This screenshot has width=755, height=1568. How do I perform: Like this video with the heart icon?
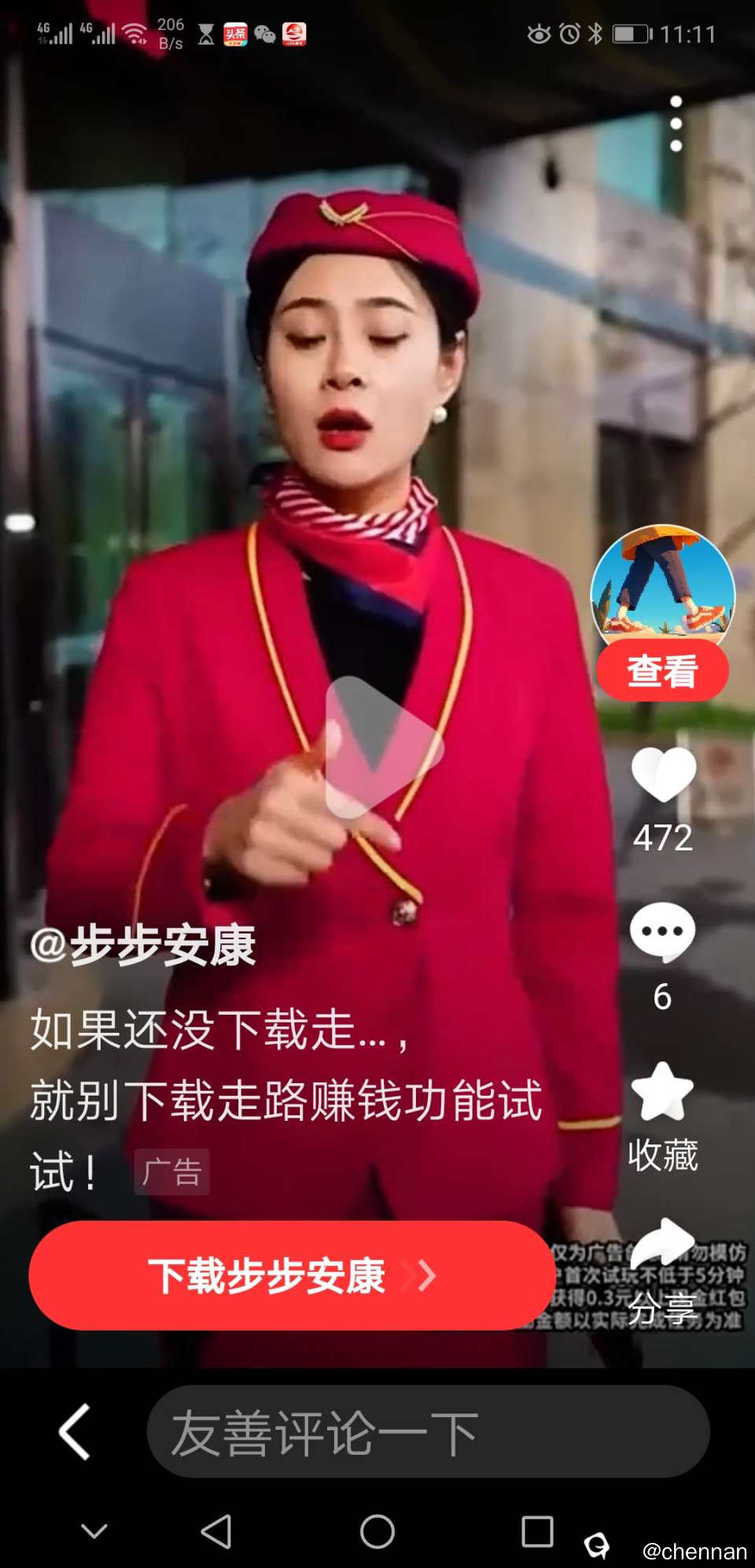[663, 775]
